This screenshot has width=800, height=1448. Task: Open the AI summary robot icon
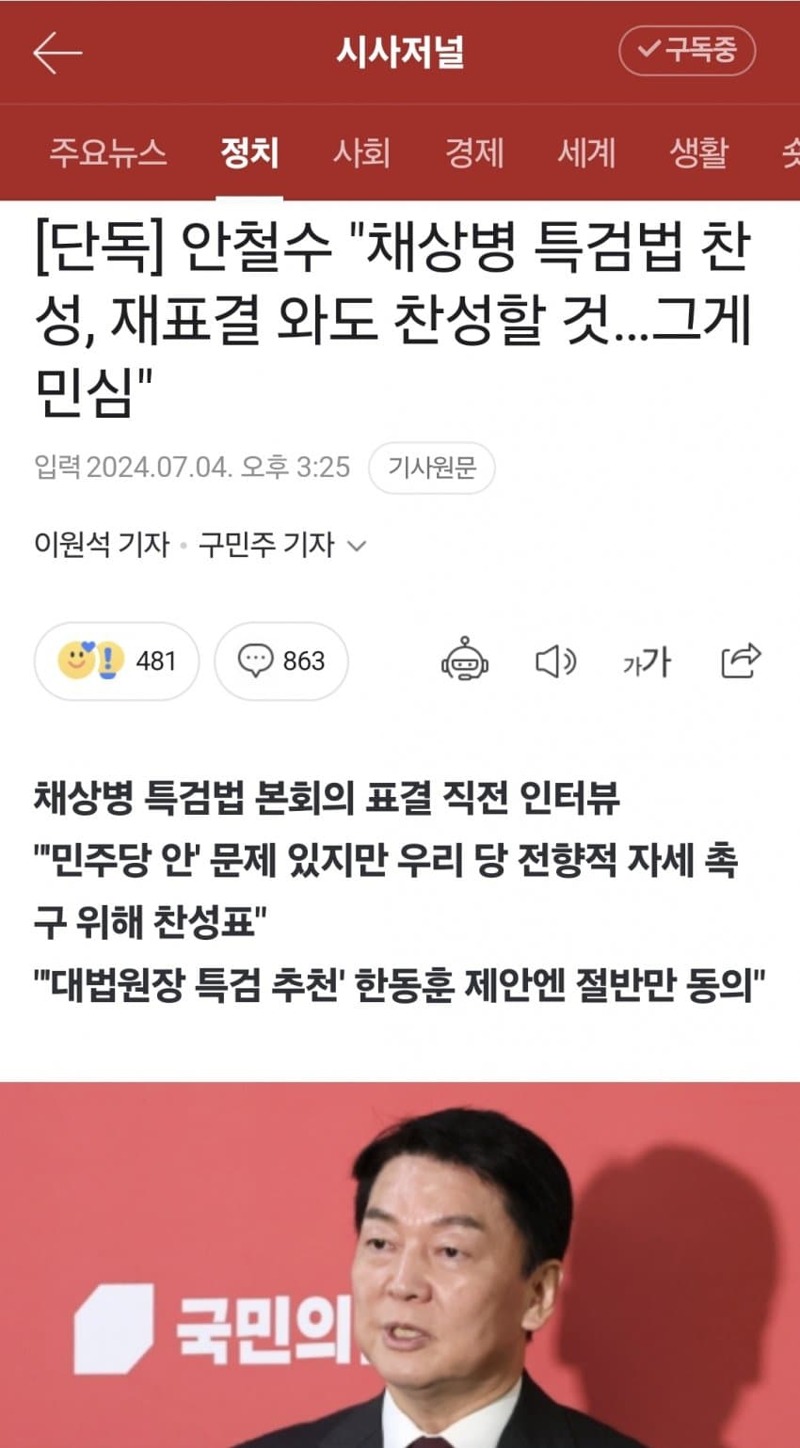(465, 660)
